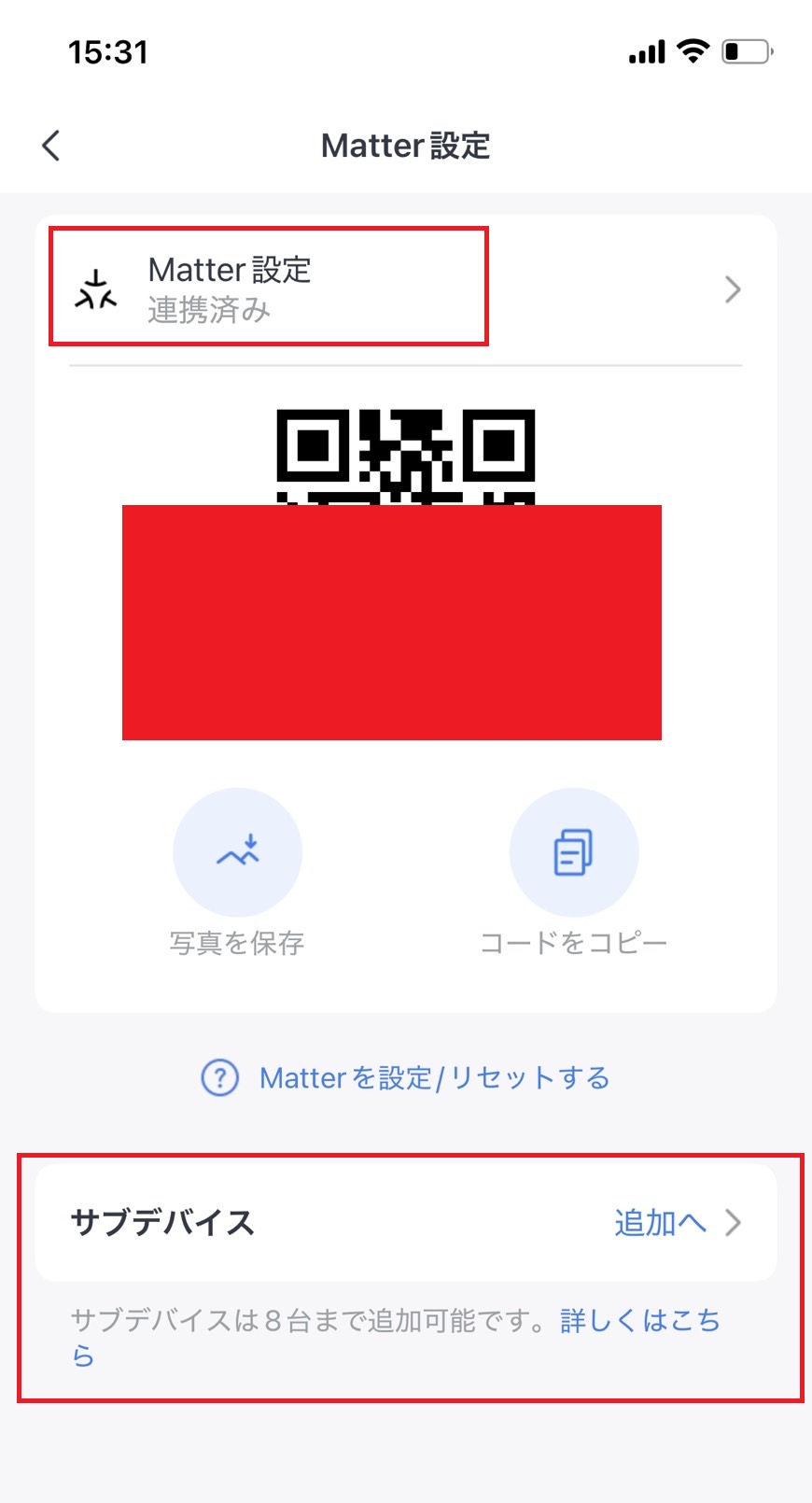Image resolution: width=812 pixels, height=1503 pixels.
Task: Tap the cellular signal icon
Action: click(x=646, y=52)
